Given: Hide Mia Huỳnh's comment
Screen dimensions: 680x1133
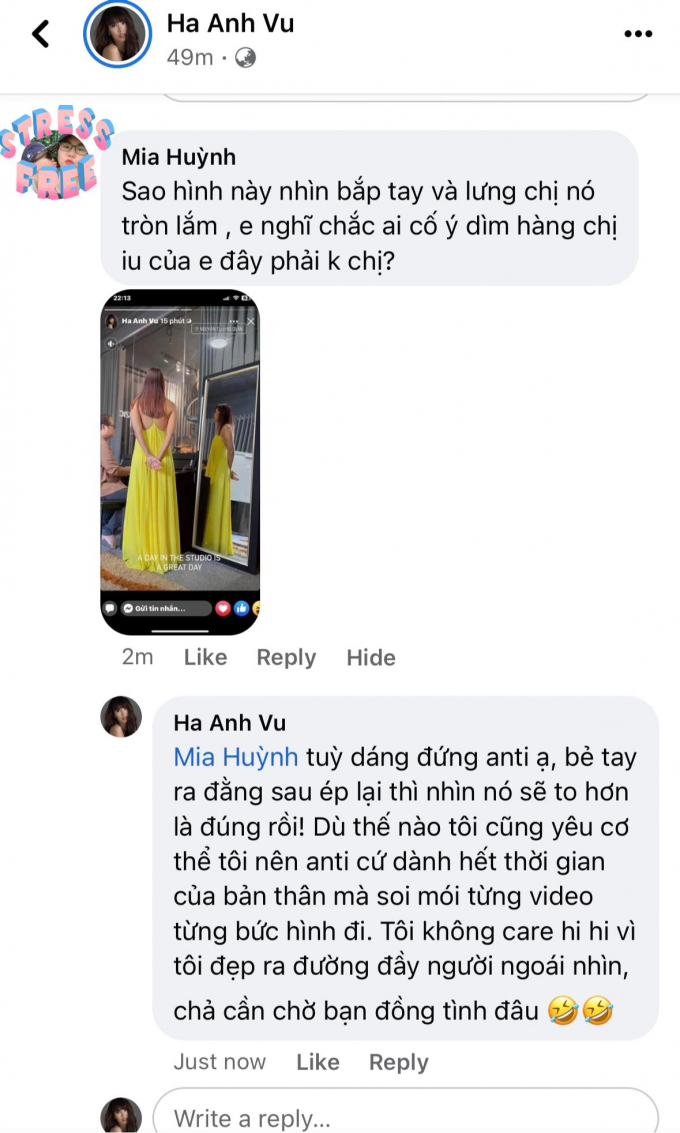Looking at the screenshot, I should (371, 657).
